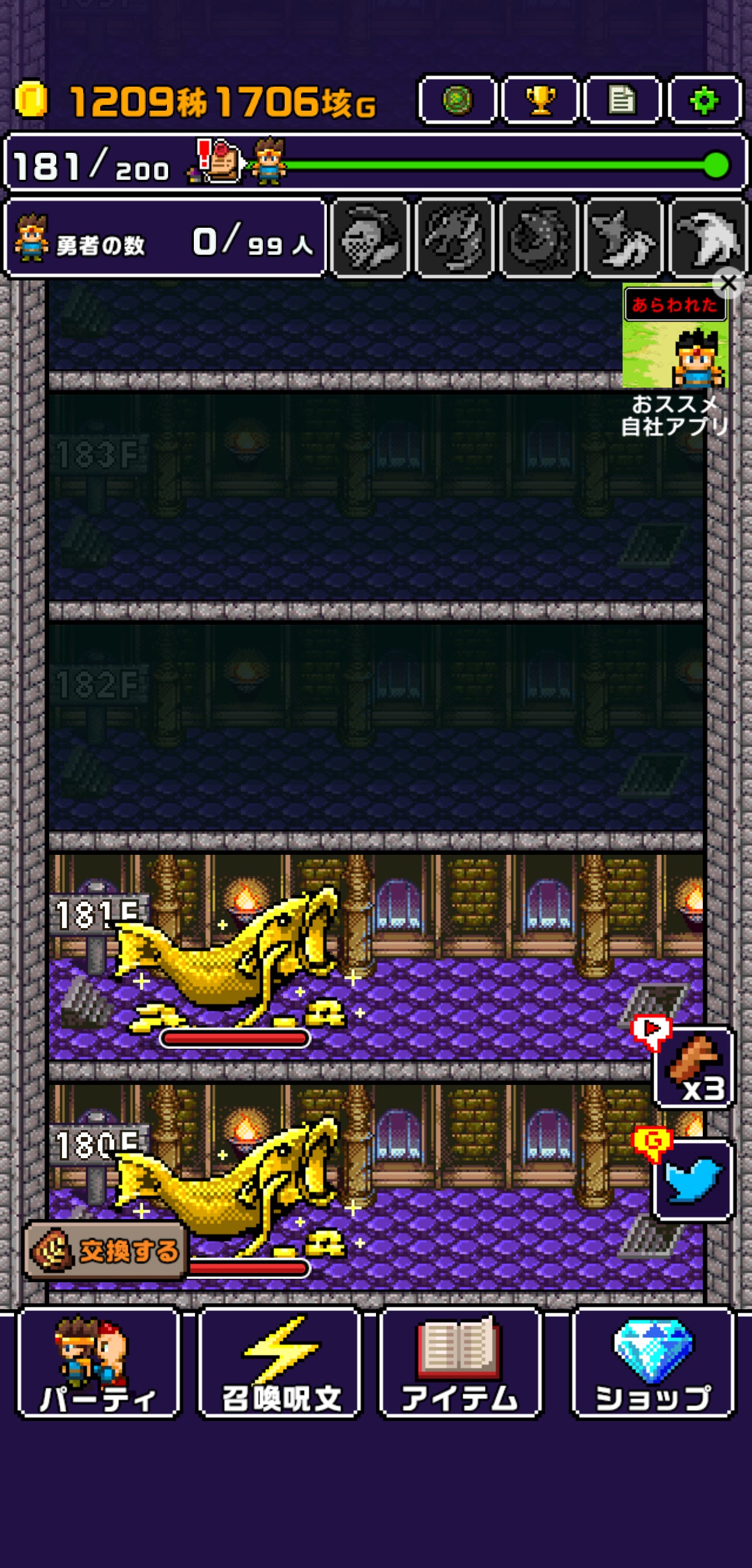Open the recommended app ad thumbnail
752x1568 pixels.
(x=675, y=338)
